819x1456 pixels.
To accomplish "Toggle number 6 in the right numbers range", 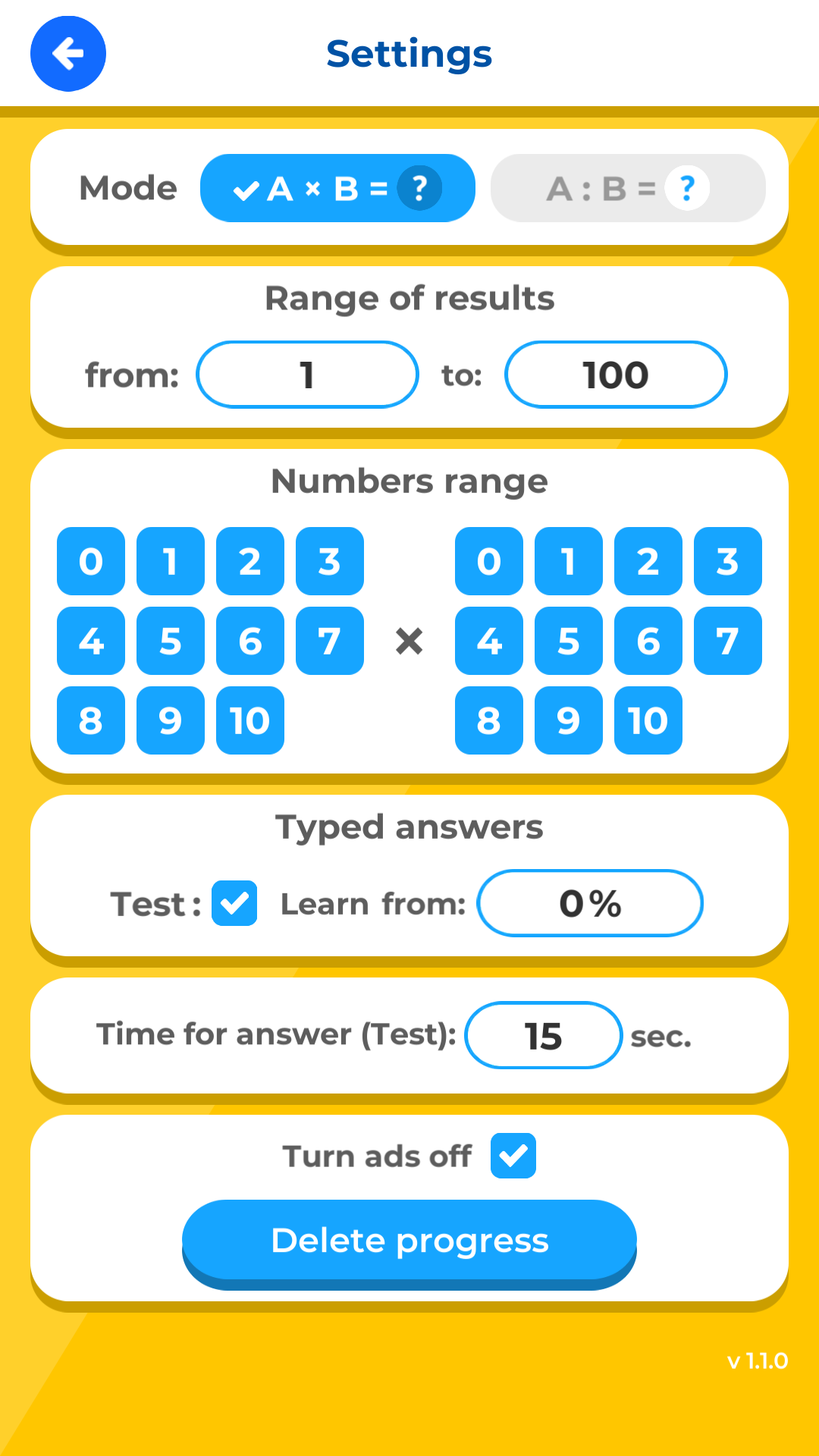I will [x=648, y=642].
